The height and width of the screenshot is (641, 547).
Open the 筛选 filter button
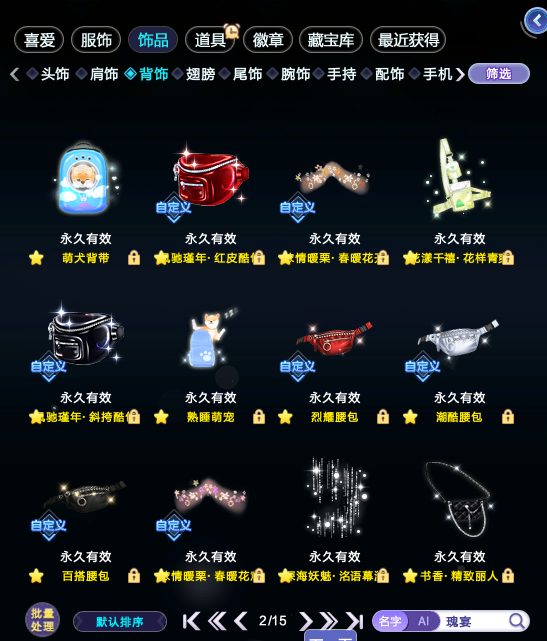point(499,74)
